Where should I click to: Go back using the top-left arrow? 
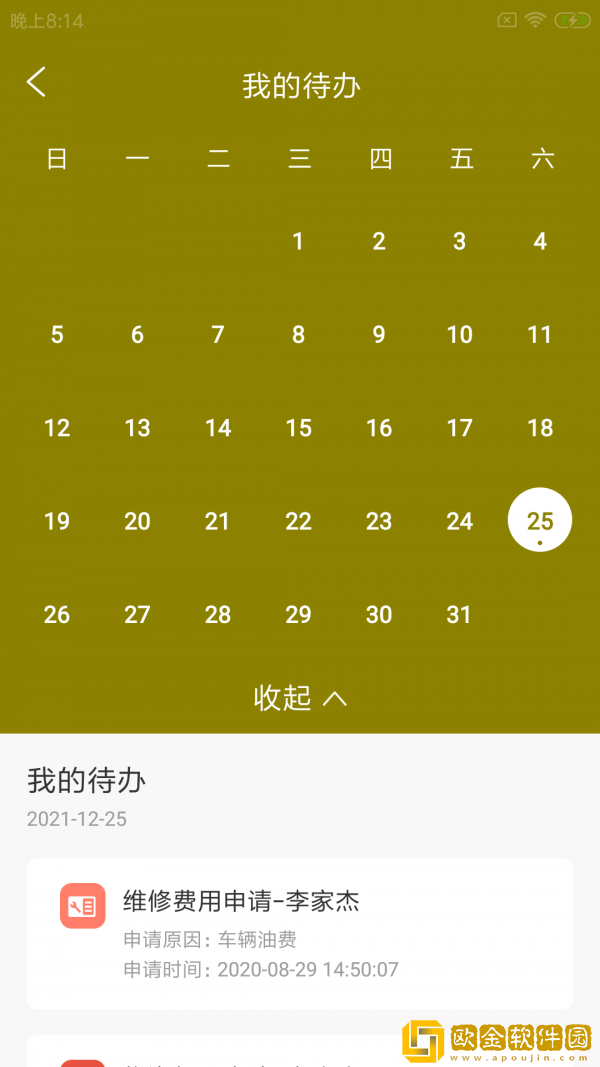coord(37,82)
